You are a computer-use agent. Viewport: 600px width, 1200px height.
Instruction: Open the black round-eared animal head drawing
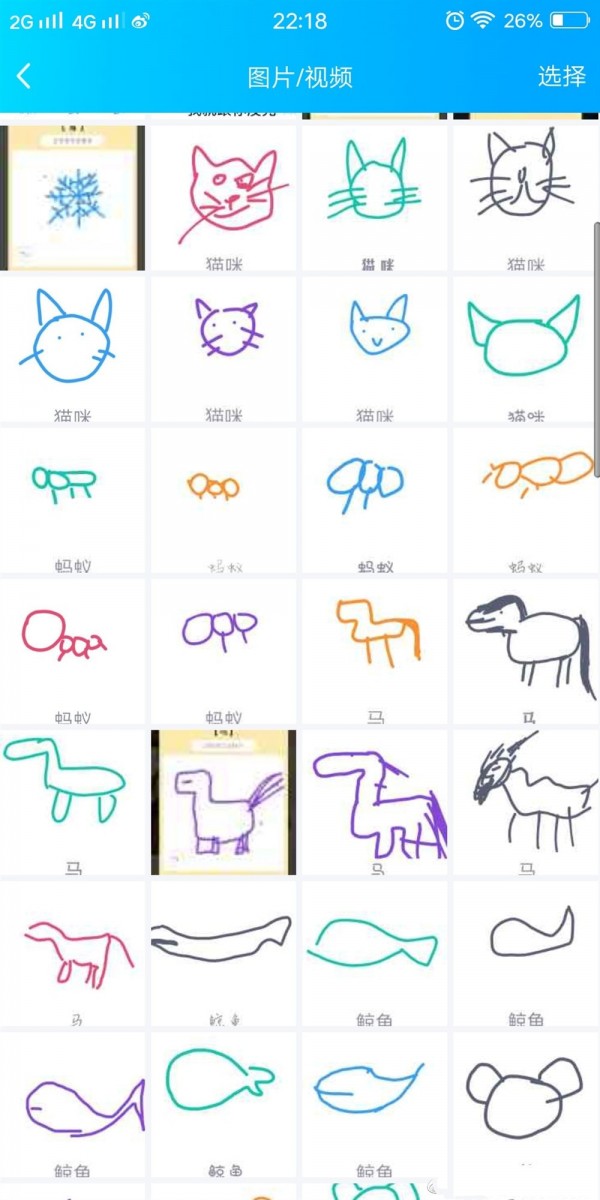526,1105
